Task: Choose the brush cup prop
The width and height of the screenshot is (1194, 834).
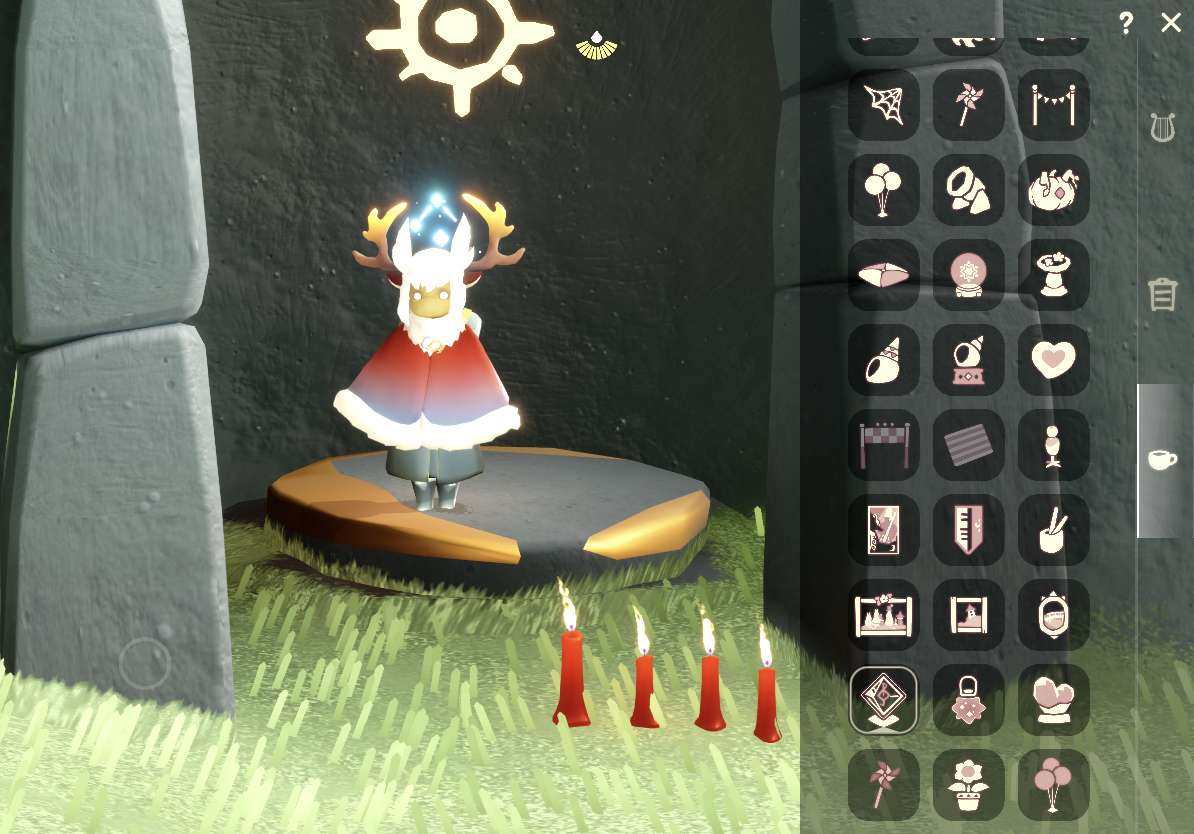Action: [1054, 530]
